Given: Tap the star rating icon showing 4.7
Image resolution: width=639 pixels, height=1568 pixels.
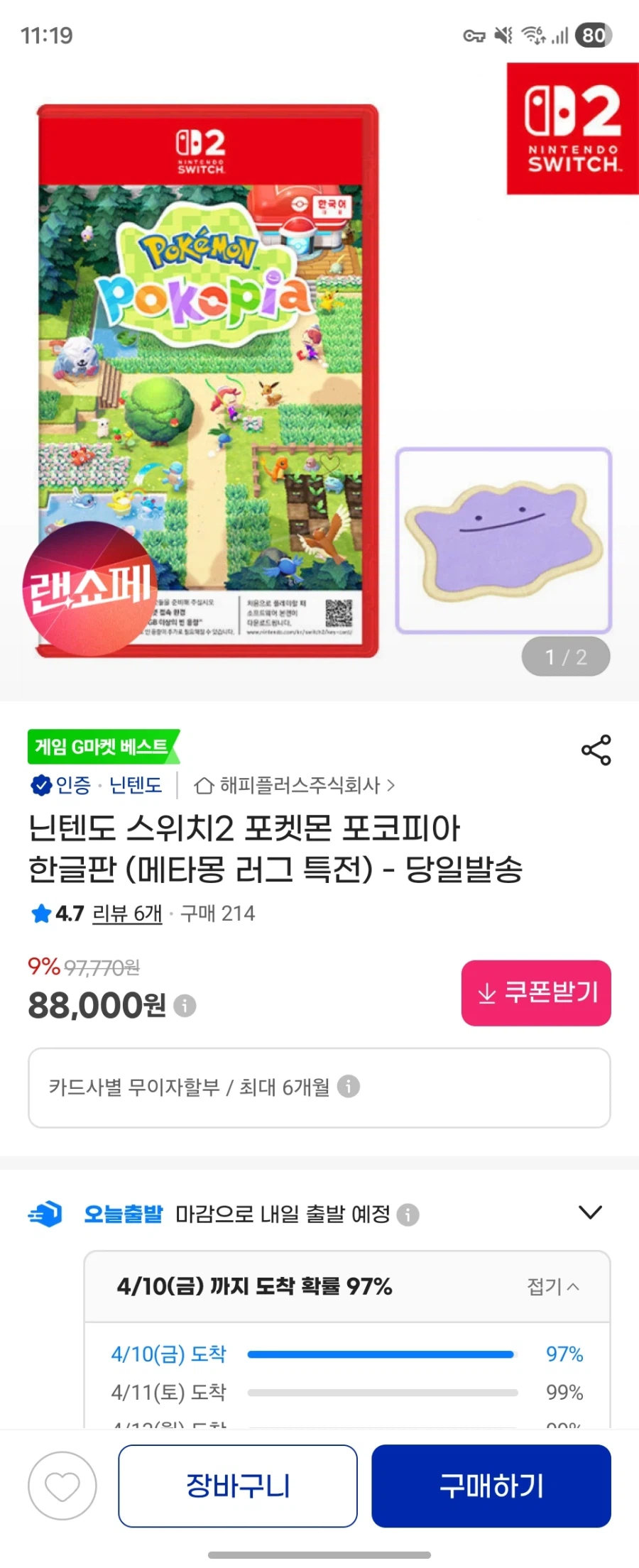Looking at the screenshot, I should [41, 914].
